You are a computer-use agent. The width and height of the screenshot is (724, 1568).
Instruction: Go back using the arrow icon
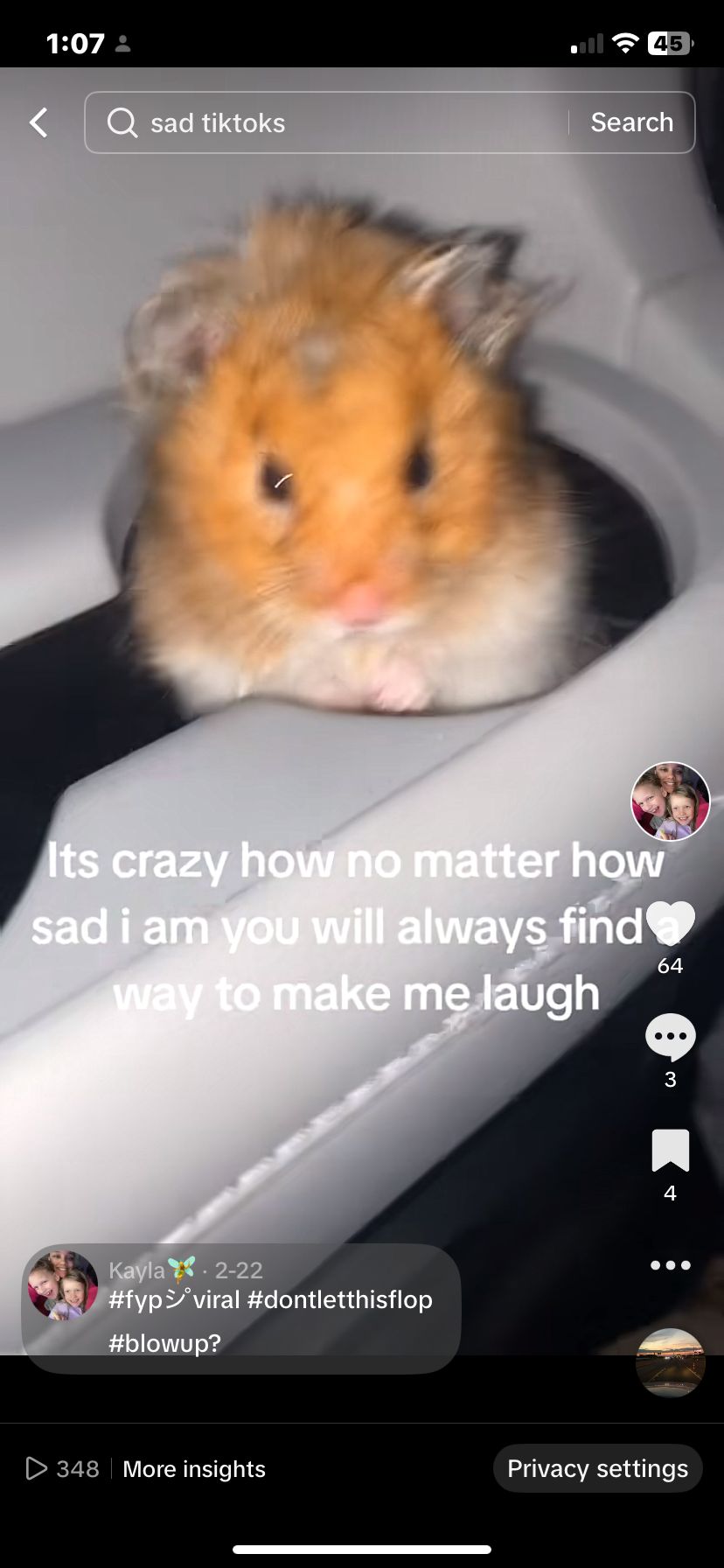coord(38,122)
